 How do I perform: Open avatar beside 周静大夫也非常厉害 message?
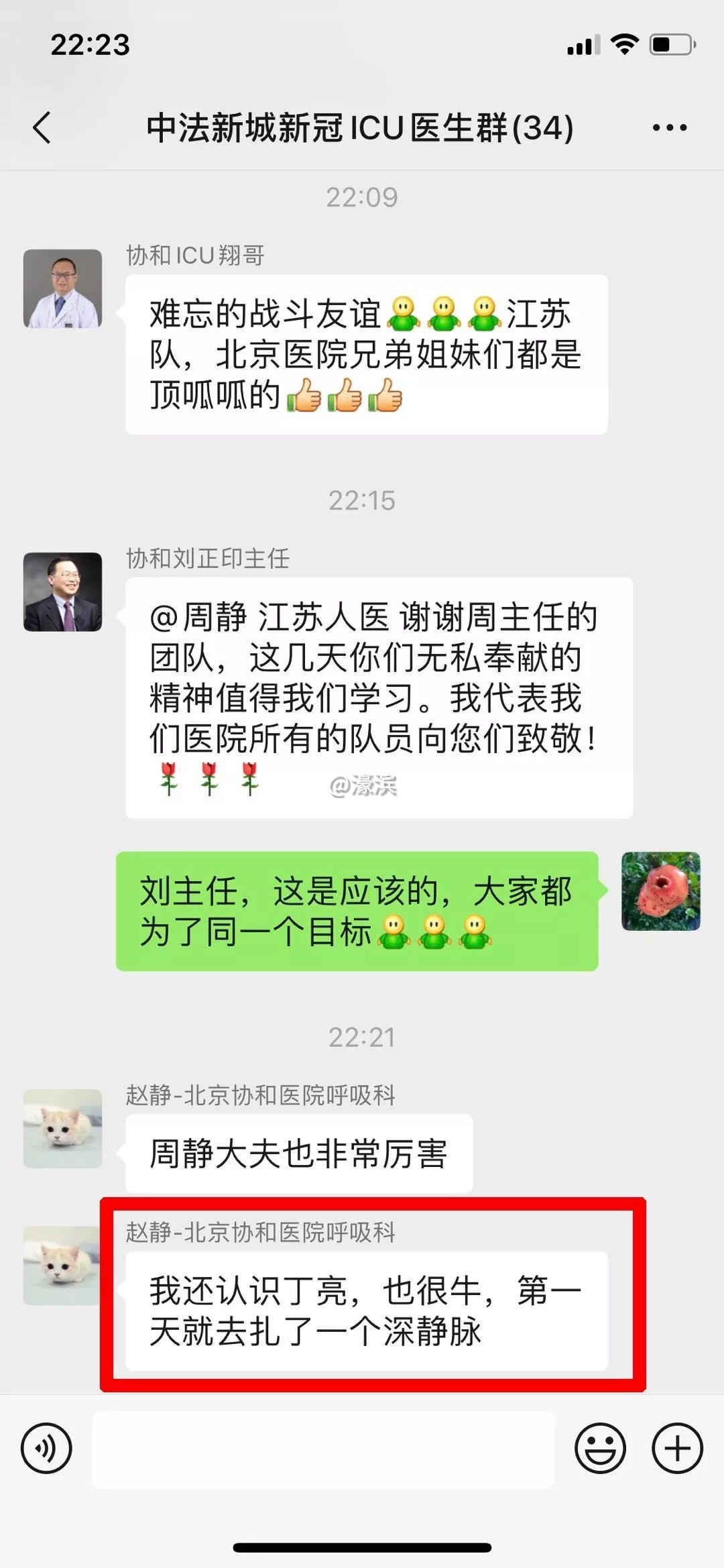pyautogui.click(x=63, y=1129)
